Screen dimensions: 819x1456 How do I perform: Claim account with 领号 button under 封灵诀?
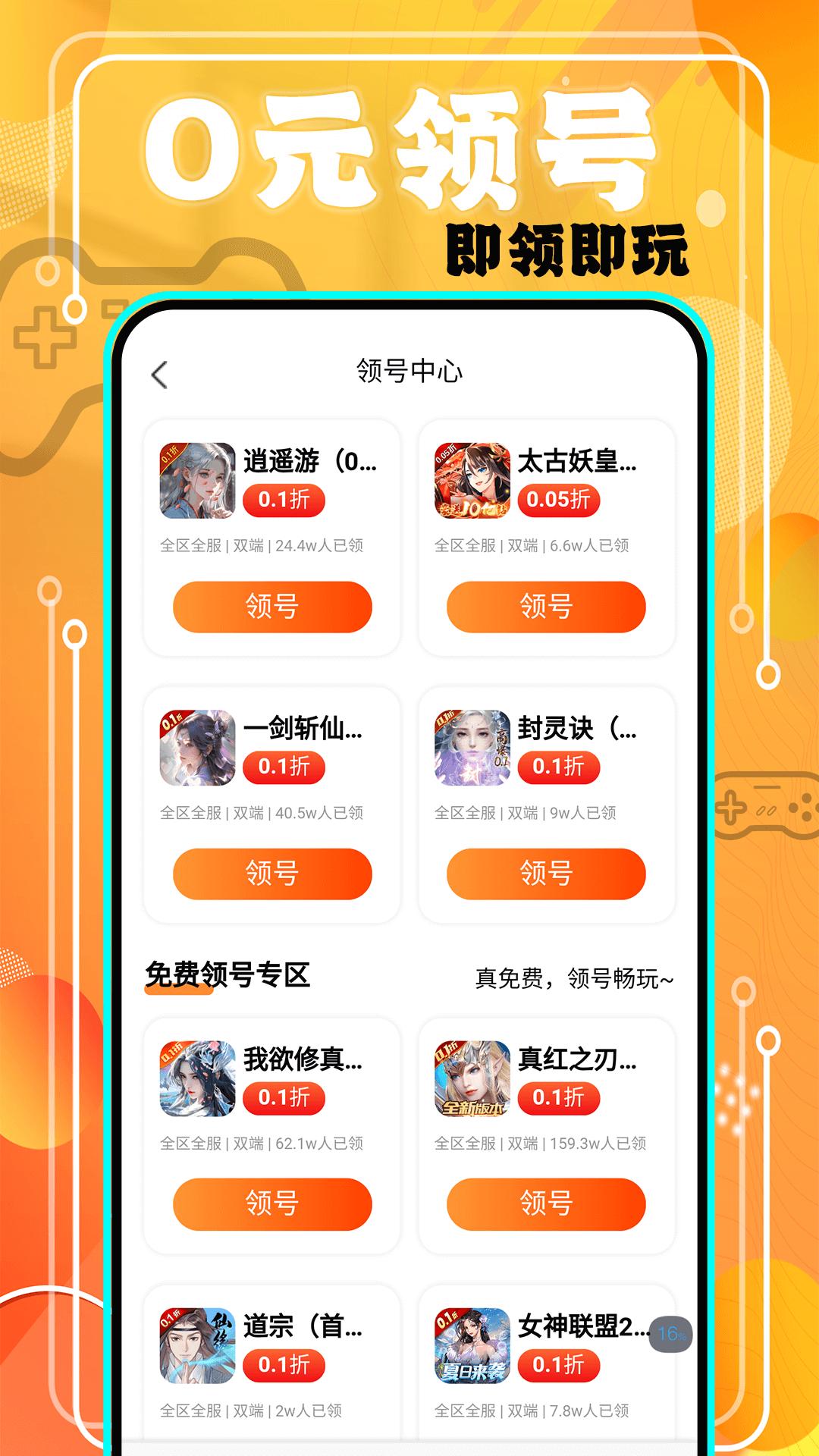tap(548, 872)
